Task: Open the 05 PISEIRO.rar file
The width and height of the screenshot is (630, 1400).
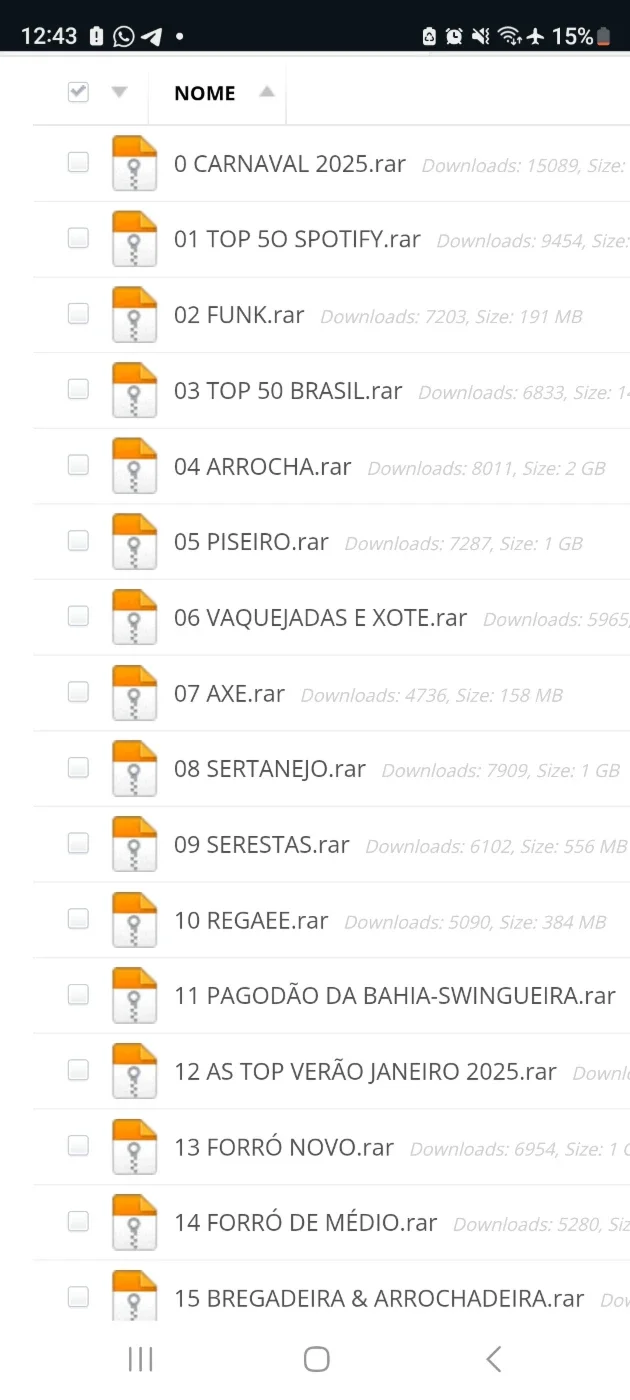Action: coord(251,543)
